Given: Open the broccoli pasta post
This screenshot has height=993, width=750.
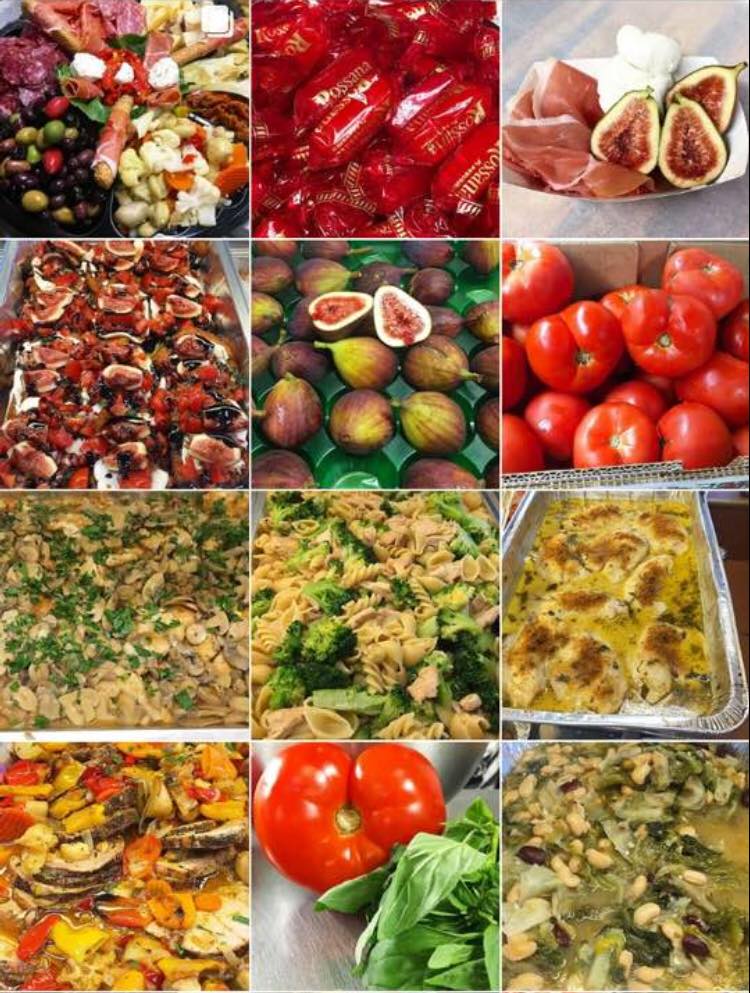Looking at the screenshot, I should 375,614.
